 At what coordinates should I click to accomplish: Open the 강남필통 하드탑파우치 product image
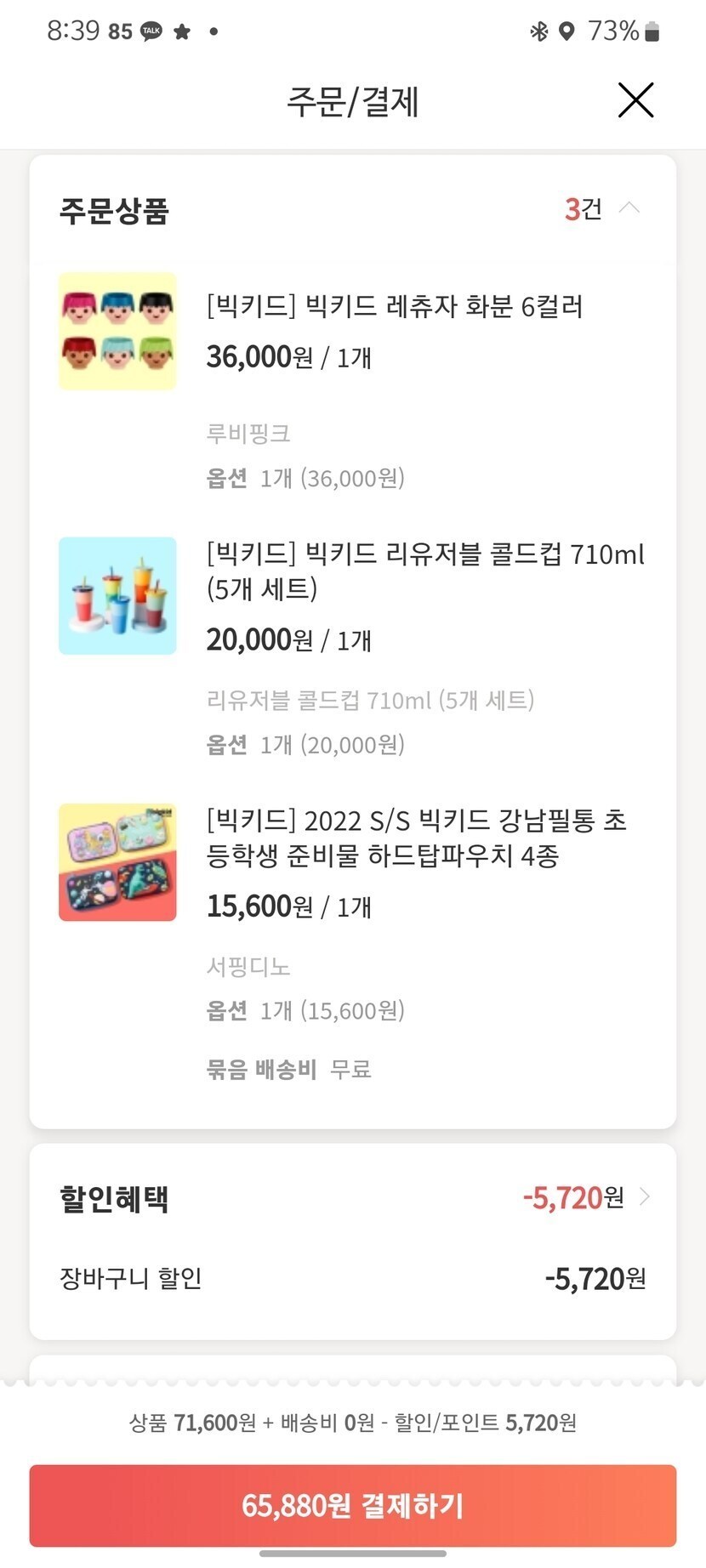click(x=117, y=862)
